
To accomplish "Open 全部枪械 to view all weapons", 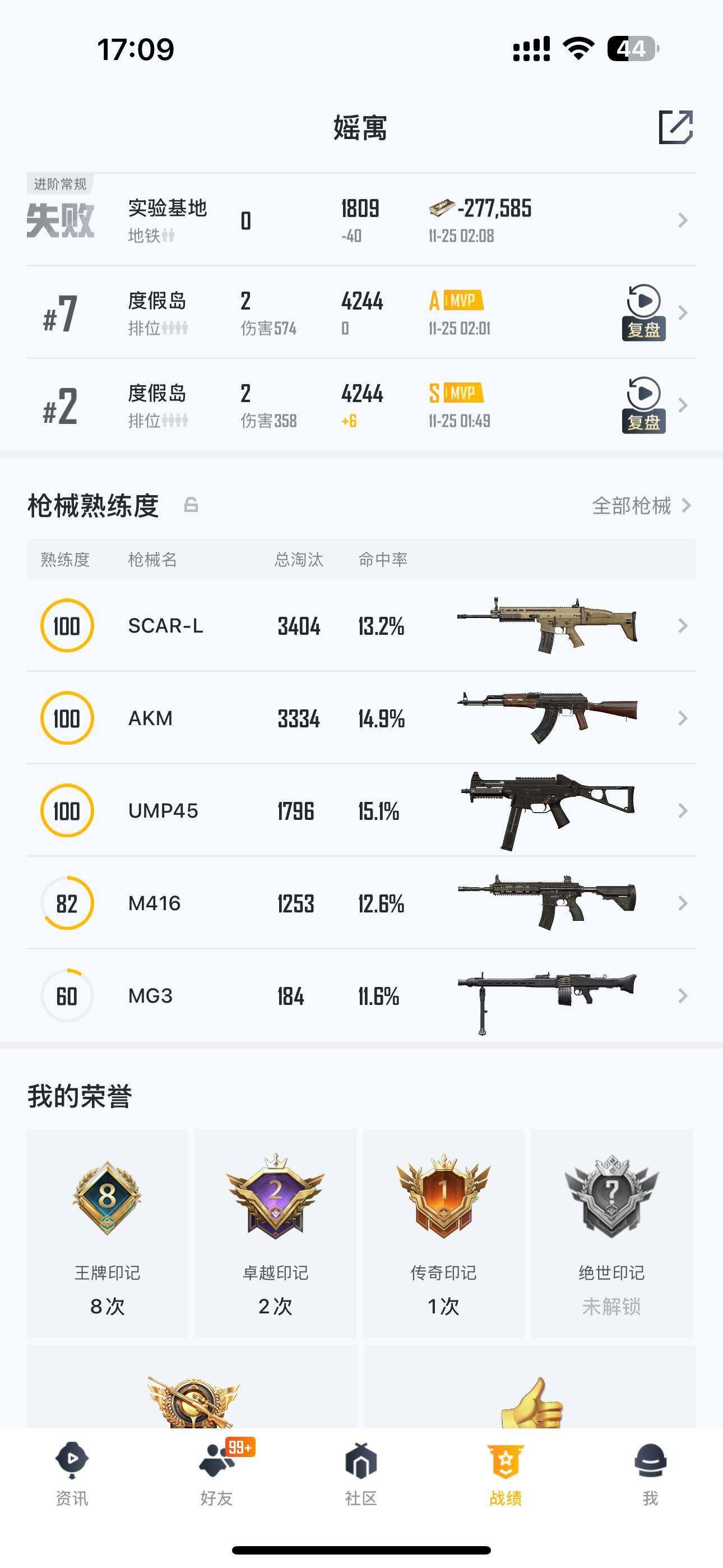I will (633, 506).
